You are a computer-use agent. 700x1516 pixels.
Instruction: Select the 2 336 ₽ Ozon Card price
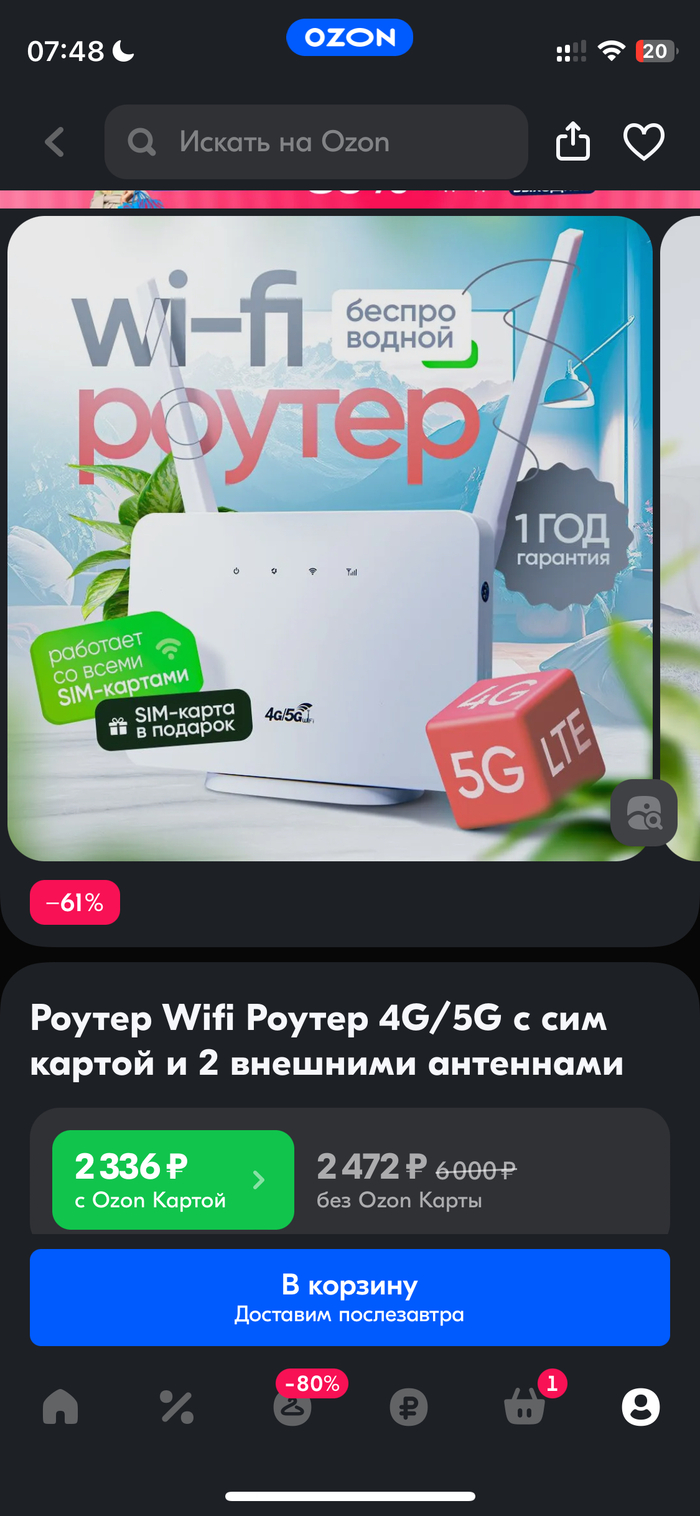pos(173,1179)
